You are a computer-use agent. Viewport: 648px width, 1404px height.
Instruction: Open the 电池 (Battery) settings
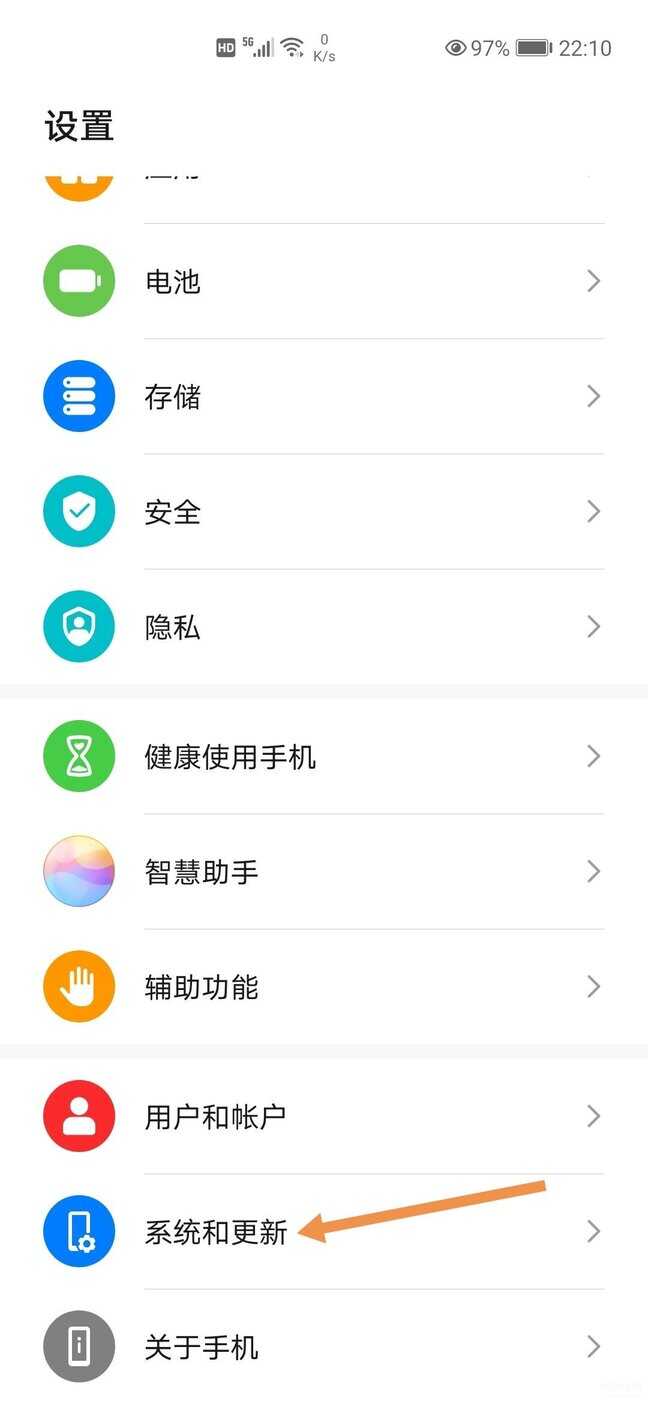click(x=173, y=282)
